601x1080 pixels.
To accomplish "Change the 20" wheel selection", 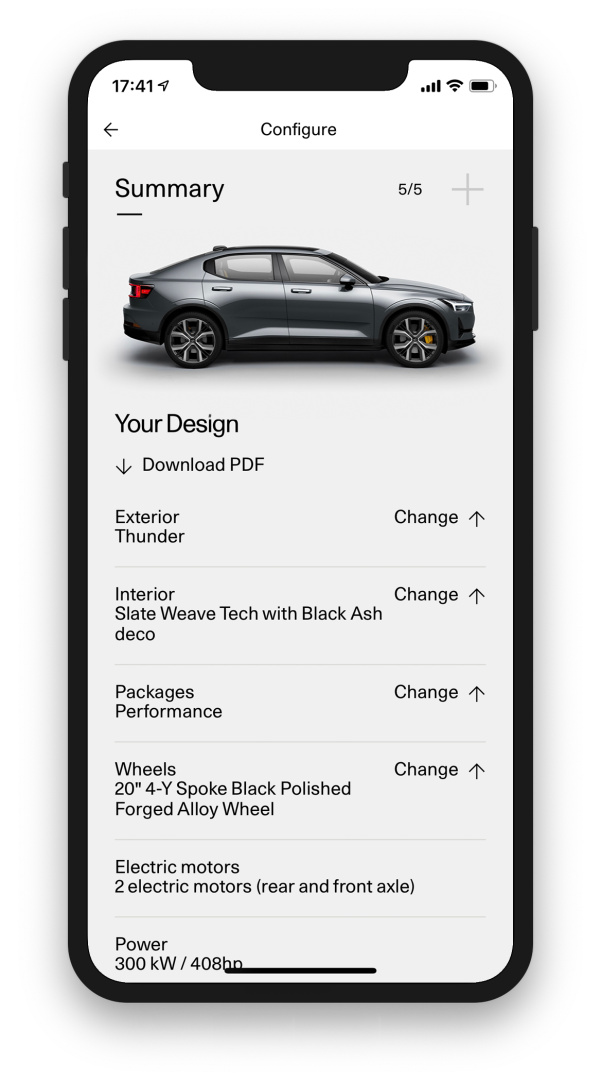I will 439,770.
